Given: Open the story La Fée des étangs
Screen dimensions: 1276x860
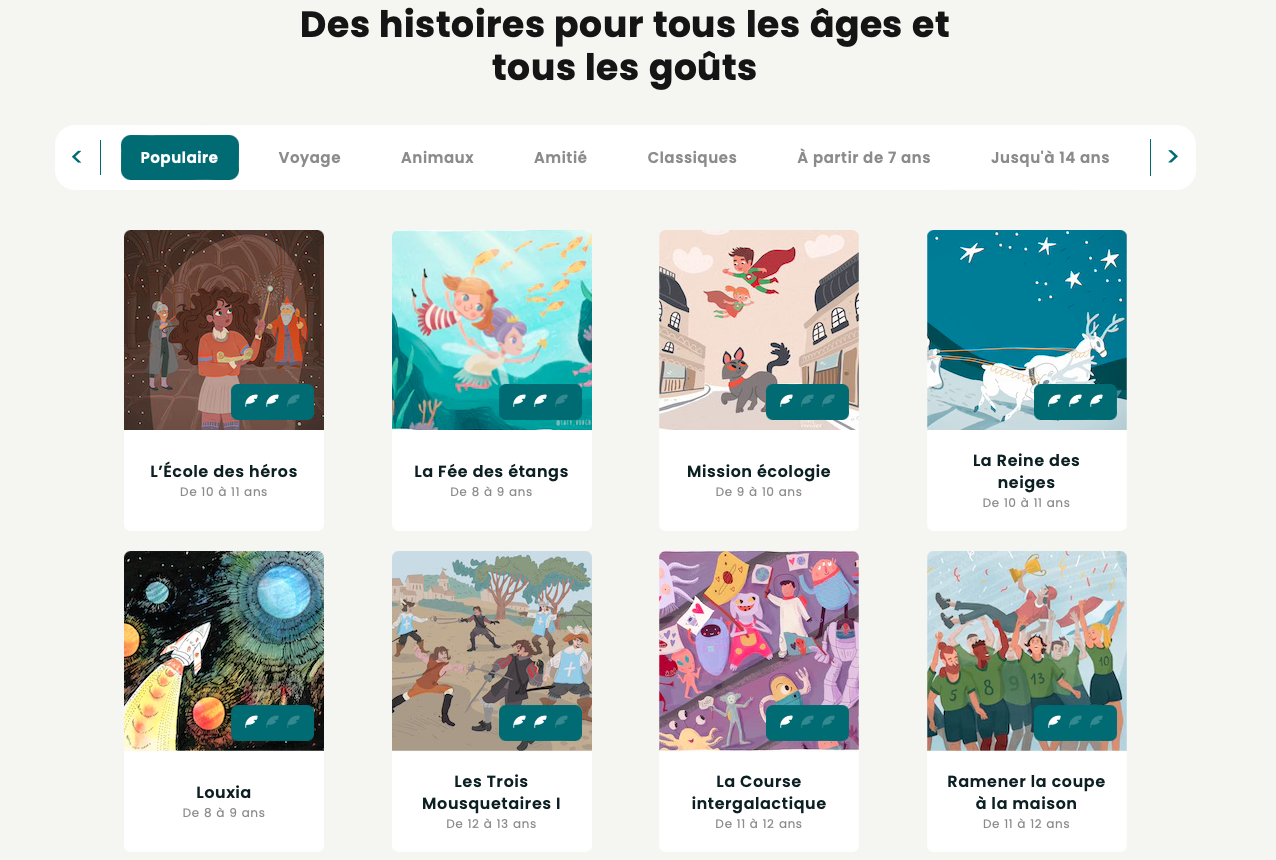Looking at the screenshot, I should click(x=491, y=380).
